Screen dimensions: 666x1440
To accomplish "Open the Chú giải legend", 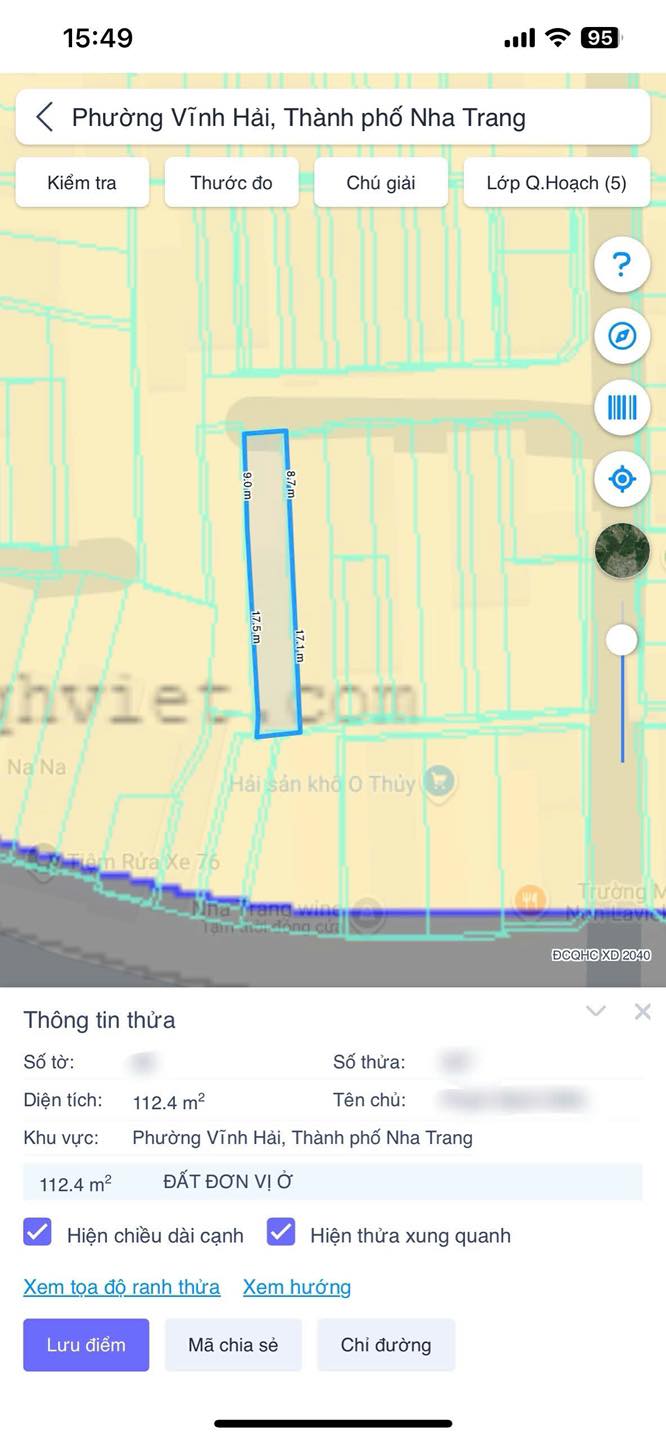I will point(381,183).
